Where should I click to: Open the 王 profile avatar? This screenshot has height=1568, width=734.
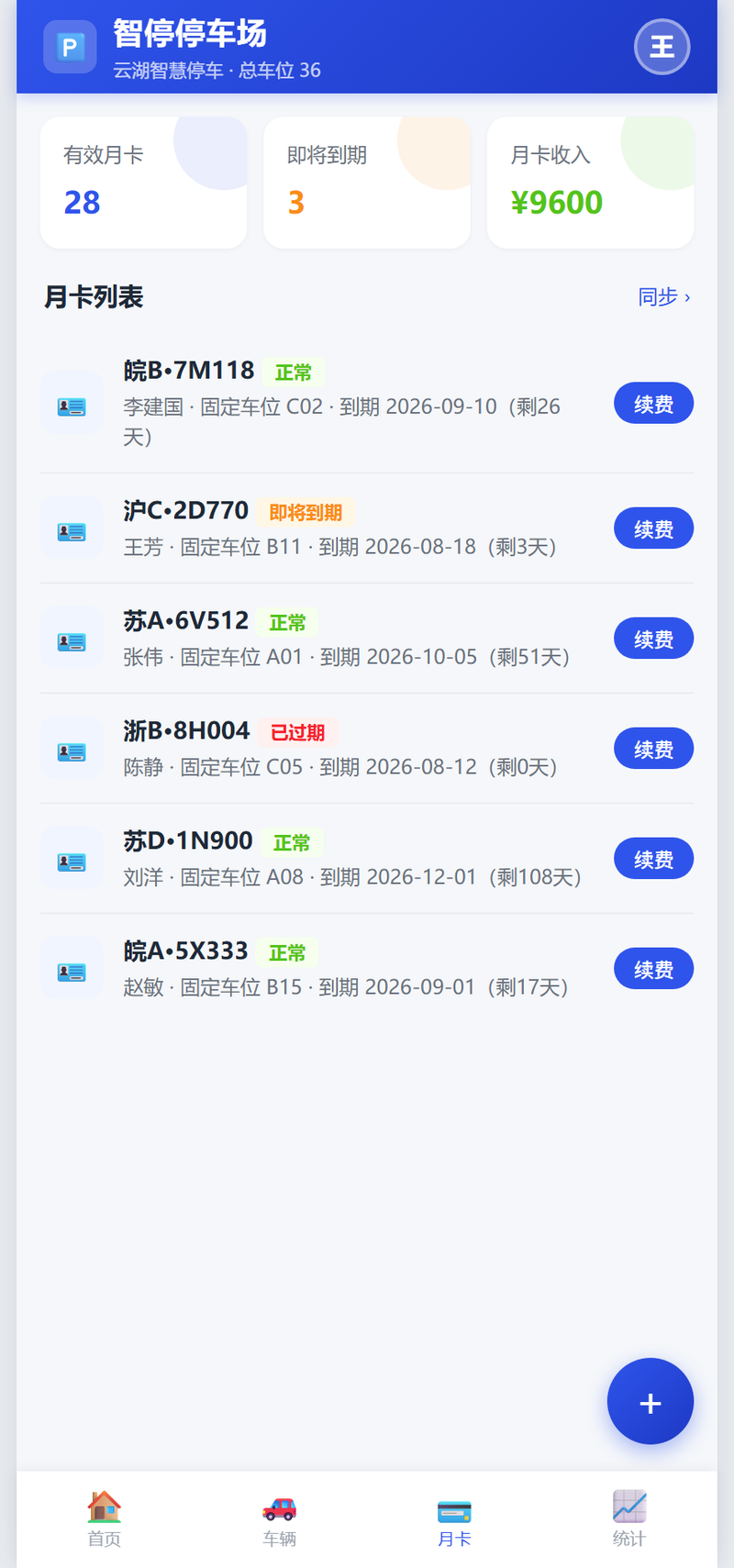(662, 47)
